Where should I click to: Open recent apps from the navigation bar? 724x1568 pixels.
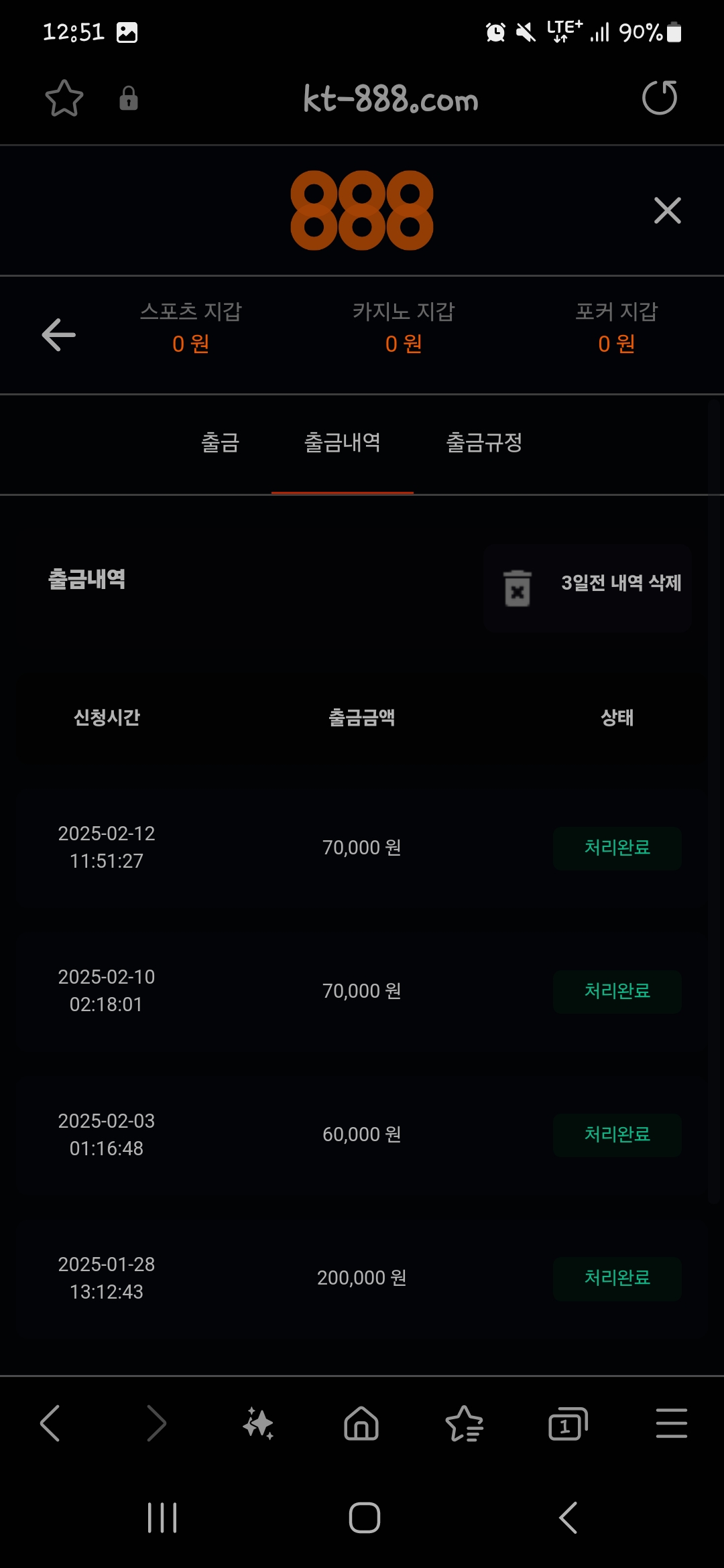point(162,1518)
